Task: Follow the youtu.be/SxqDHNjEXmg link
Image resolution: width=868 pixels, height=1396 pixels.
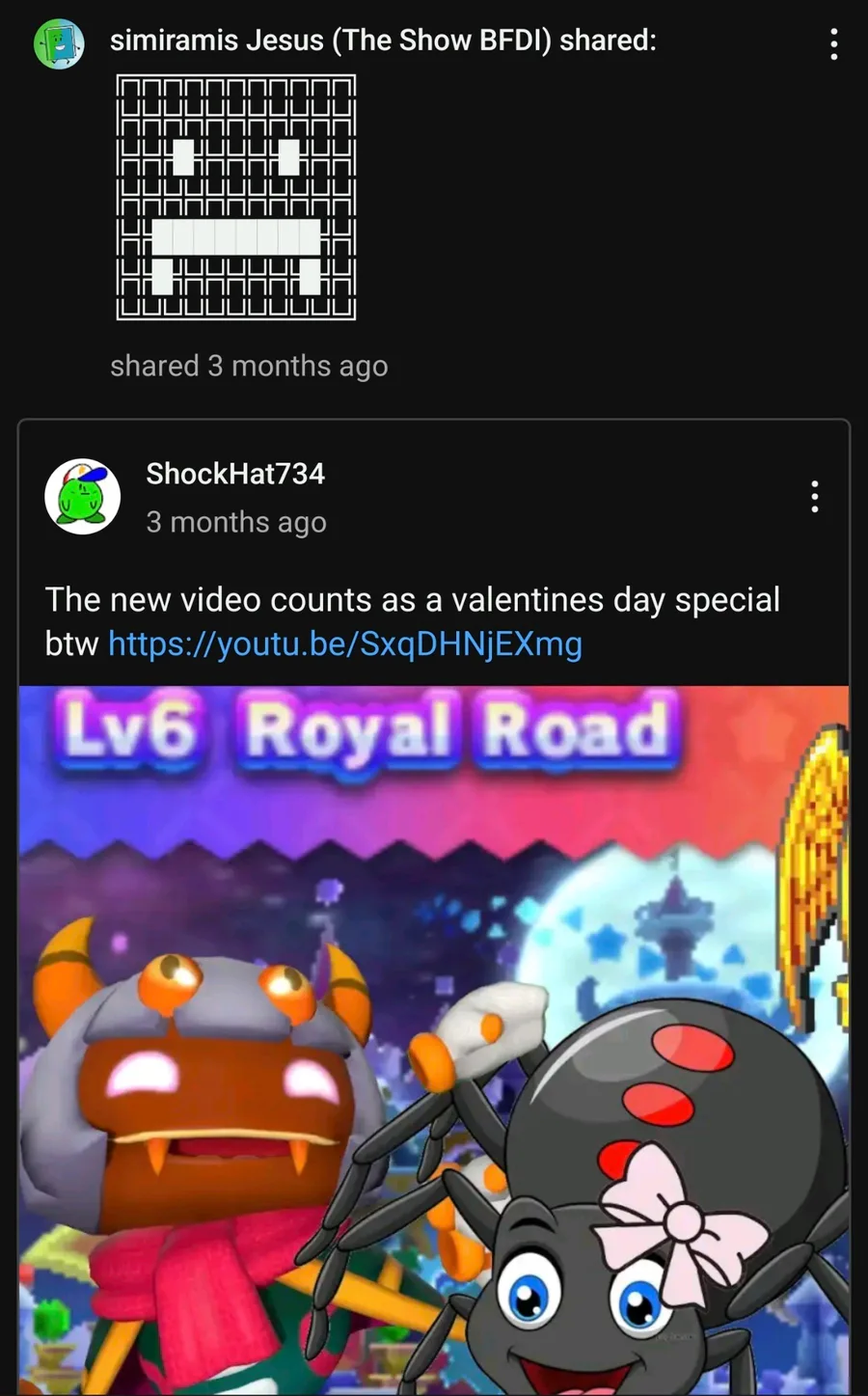Action: 344,643
